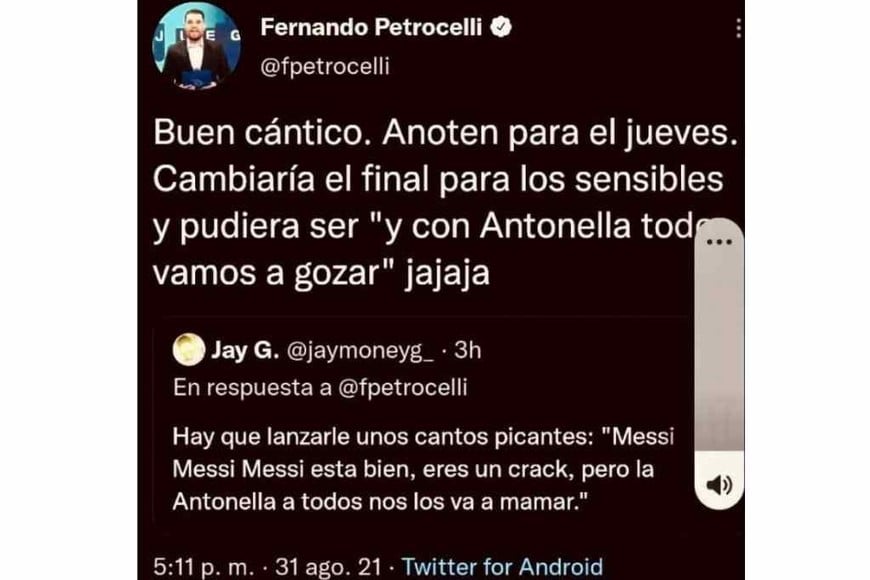Expand the volume panel's three-dot options
Screen dimensions: 870x580
[719, 242]
